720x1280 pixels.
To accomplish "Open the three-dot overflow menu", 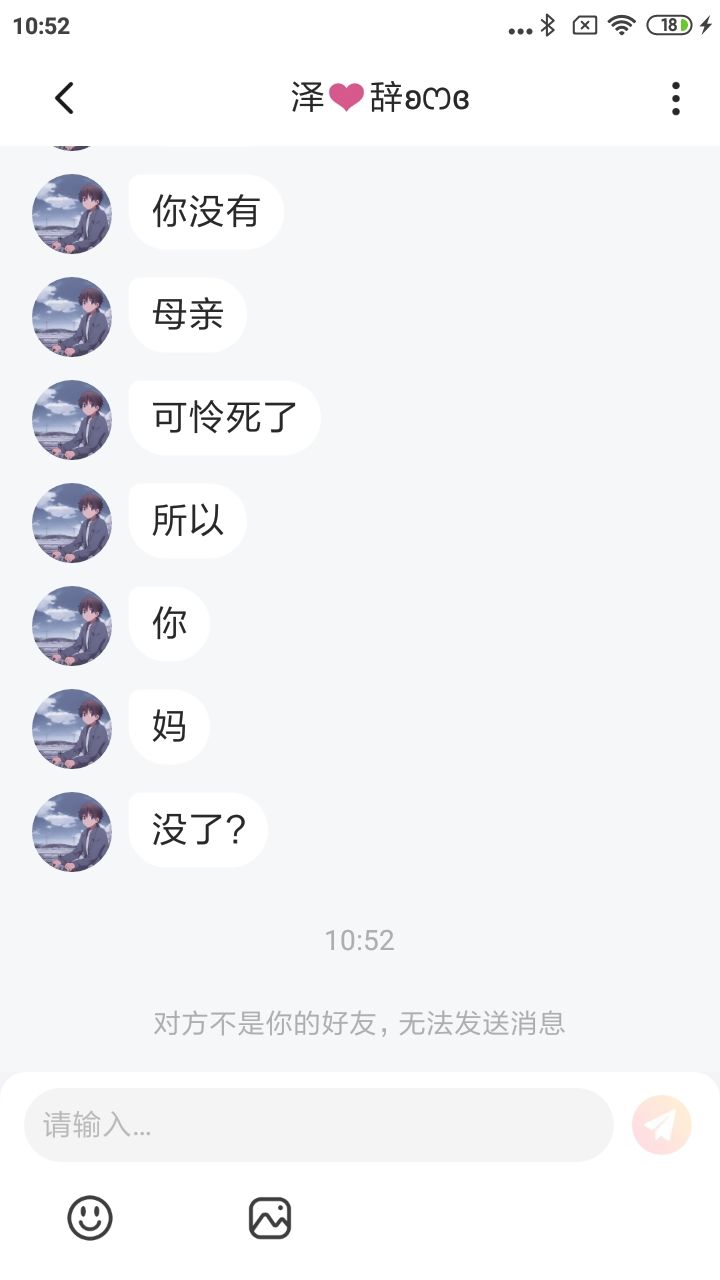I will [x=676, y=98].
